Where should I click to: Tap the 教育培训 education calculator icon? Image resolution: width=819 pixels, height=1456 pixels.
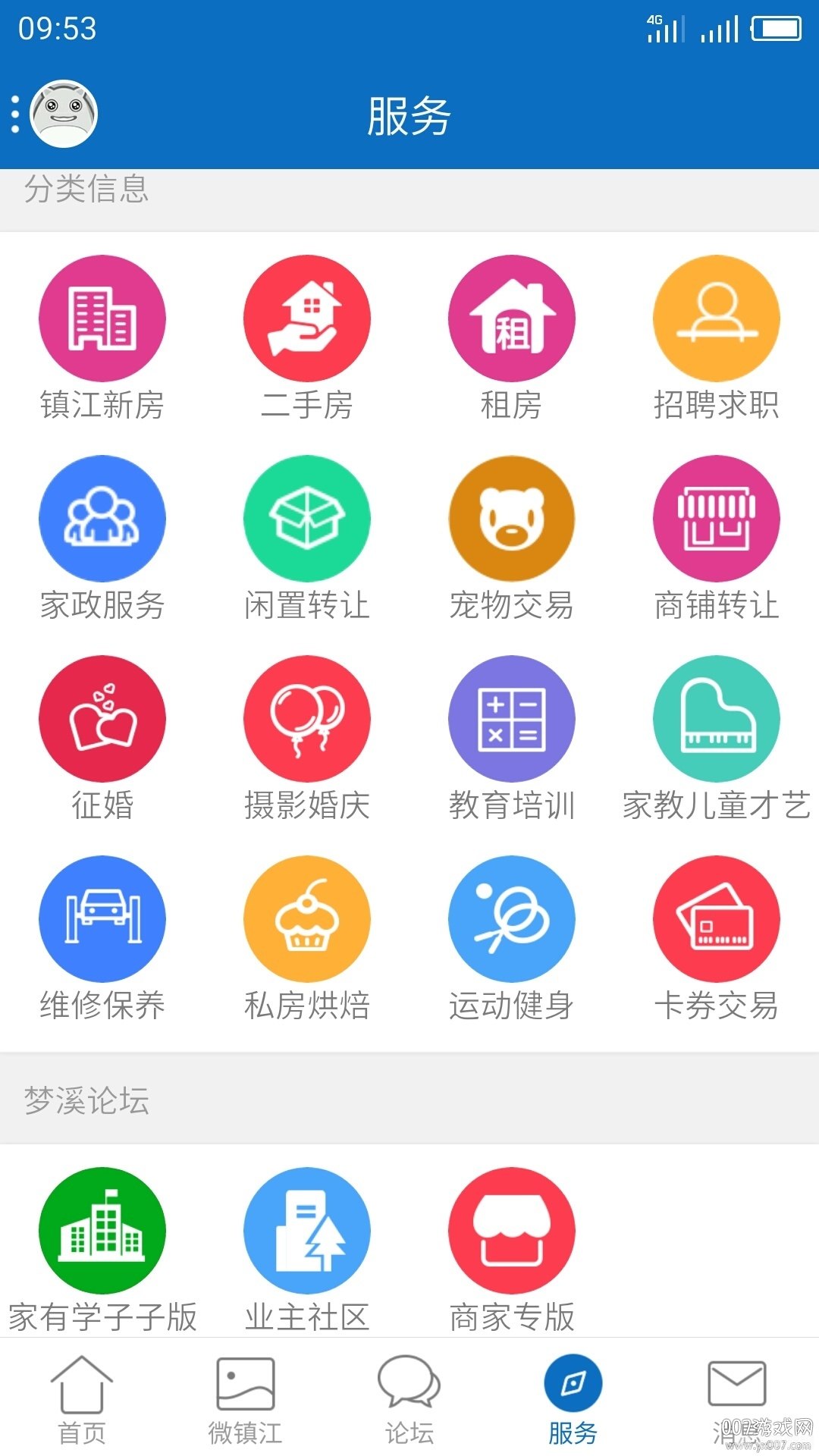tap(512, 719)
